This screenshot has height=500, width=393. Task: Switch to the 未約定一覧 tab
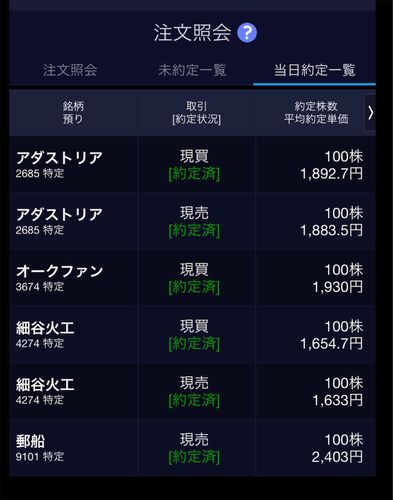pyautogui.click(x=192, y=70)
